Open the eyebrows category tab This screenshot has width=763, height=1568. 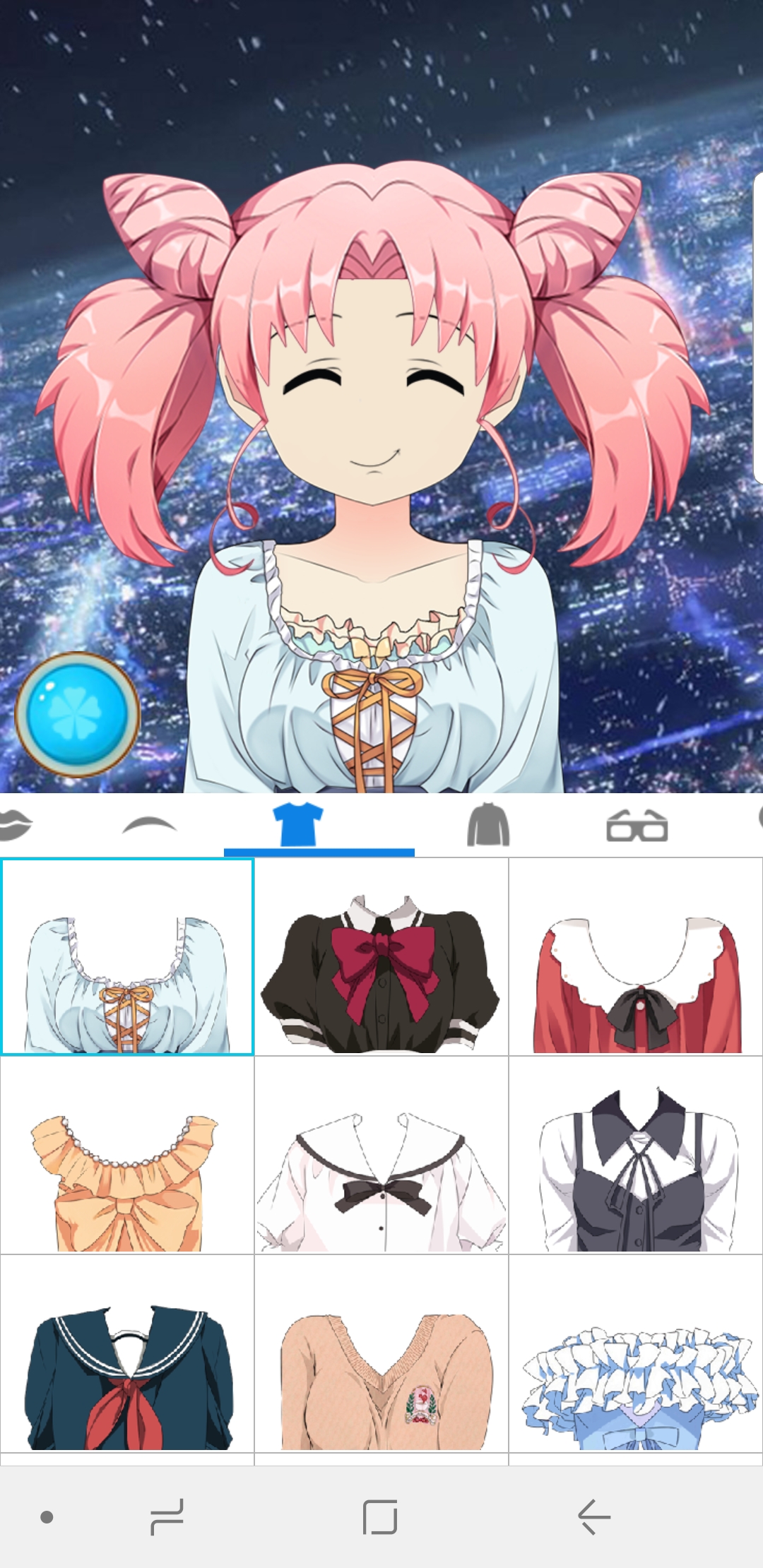(149, 825)
